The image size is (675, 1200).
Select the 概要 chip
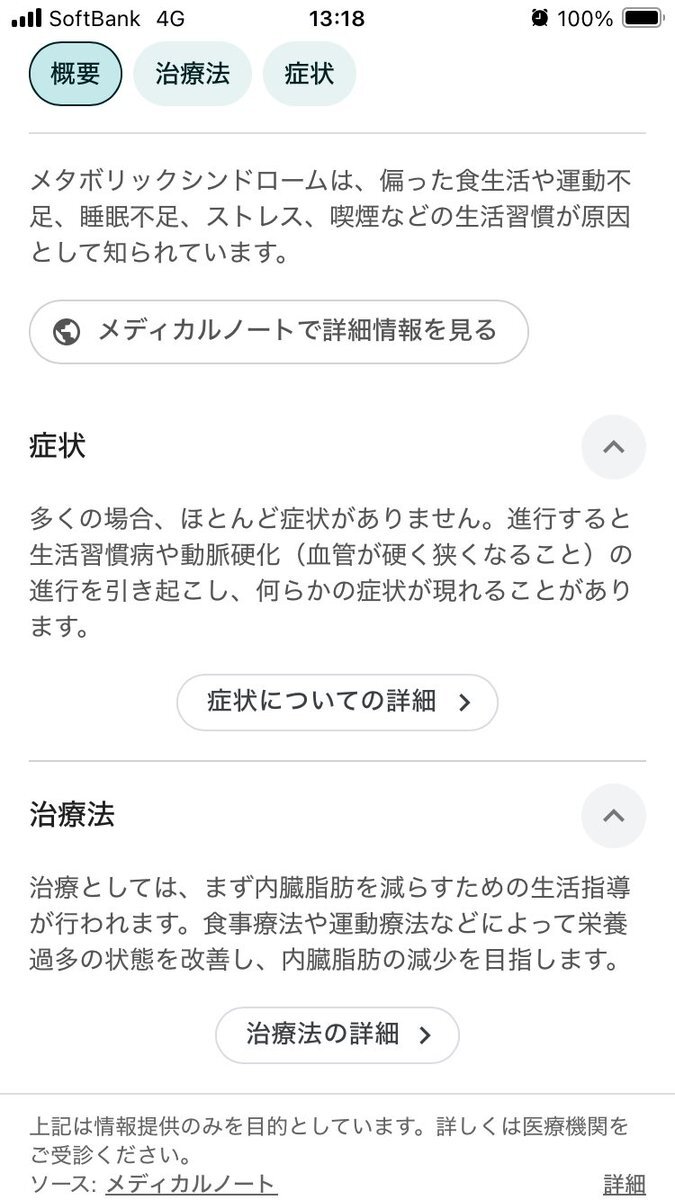coord(75,74)
